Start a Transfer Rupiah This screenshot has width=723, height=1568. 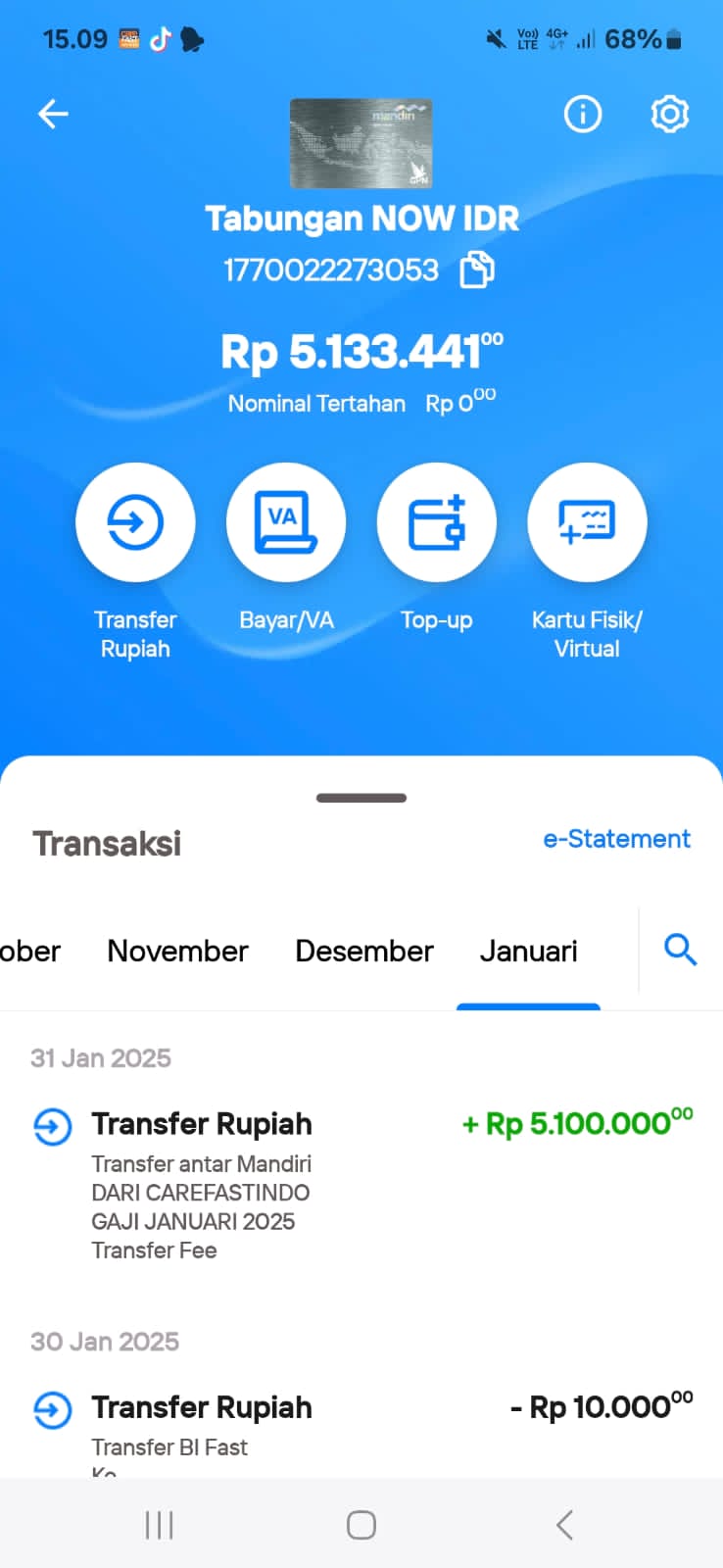(135, 522)
